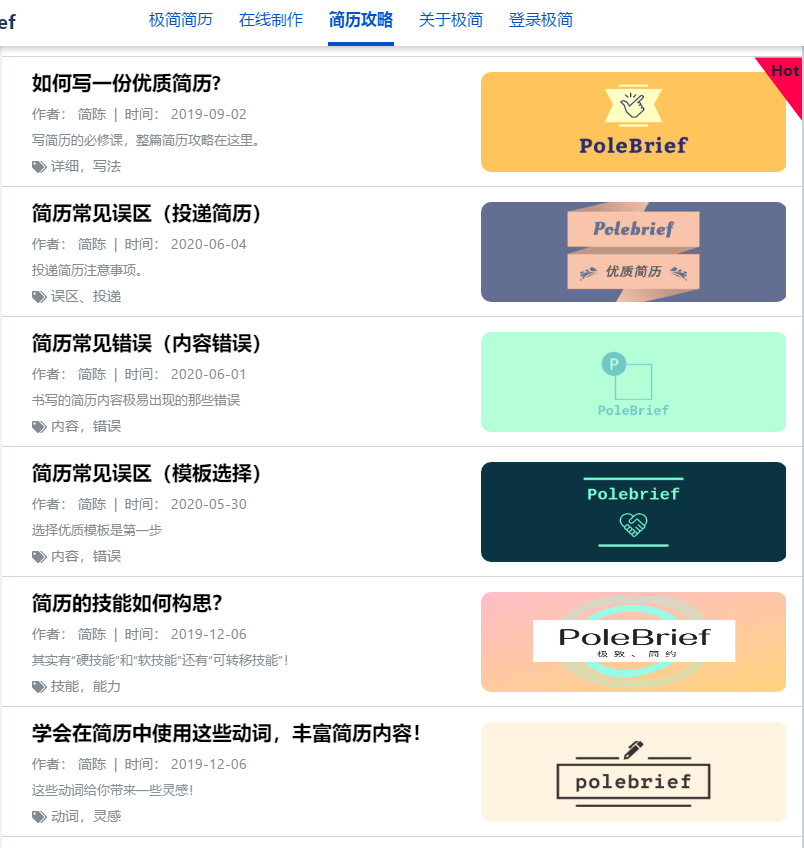The height and width of the screenshot is (848, 804).
Task: Go to the 关于极简 page
Action: coord(451,20)
